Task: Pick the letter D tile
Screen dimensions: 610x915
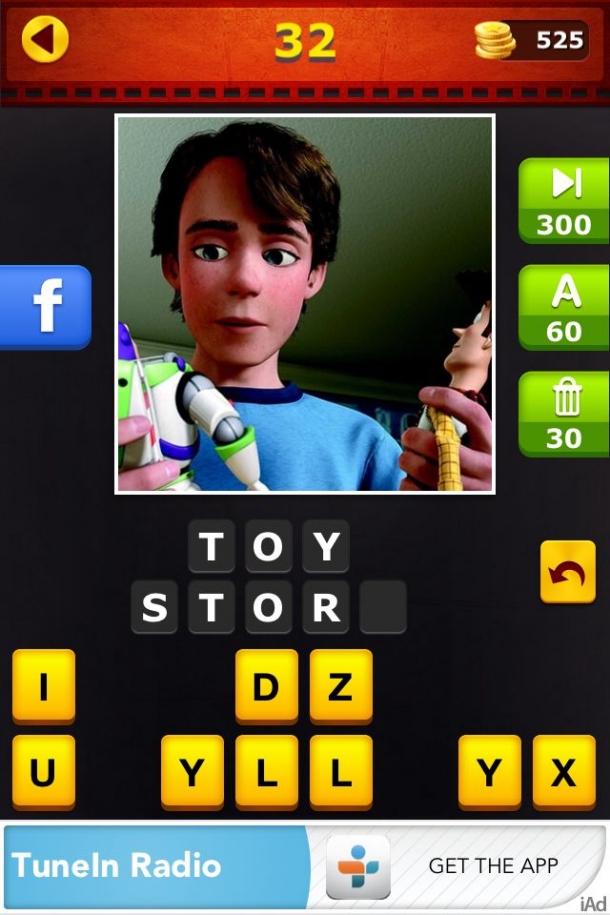Action: pos(266,686)
